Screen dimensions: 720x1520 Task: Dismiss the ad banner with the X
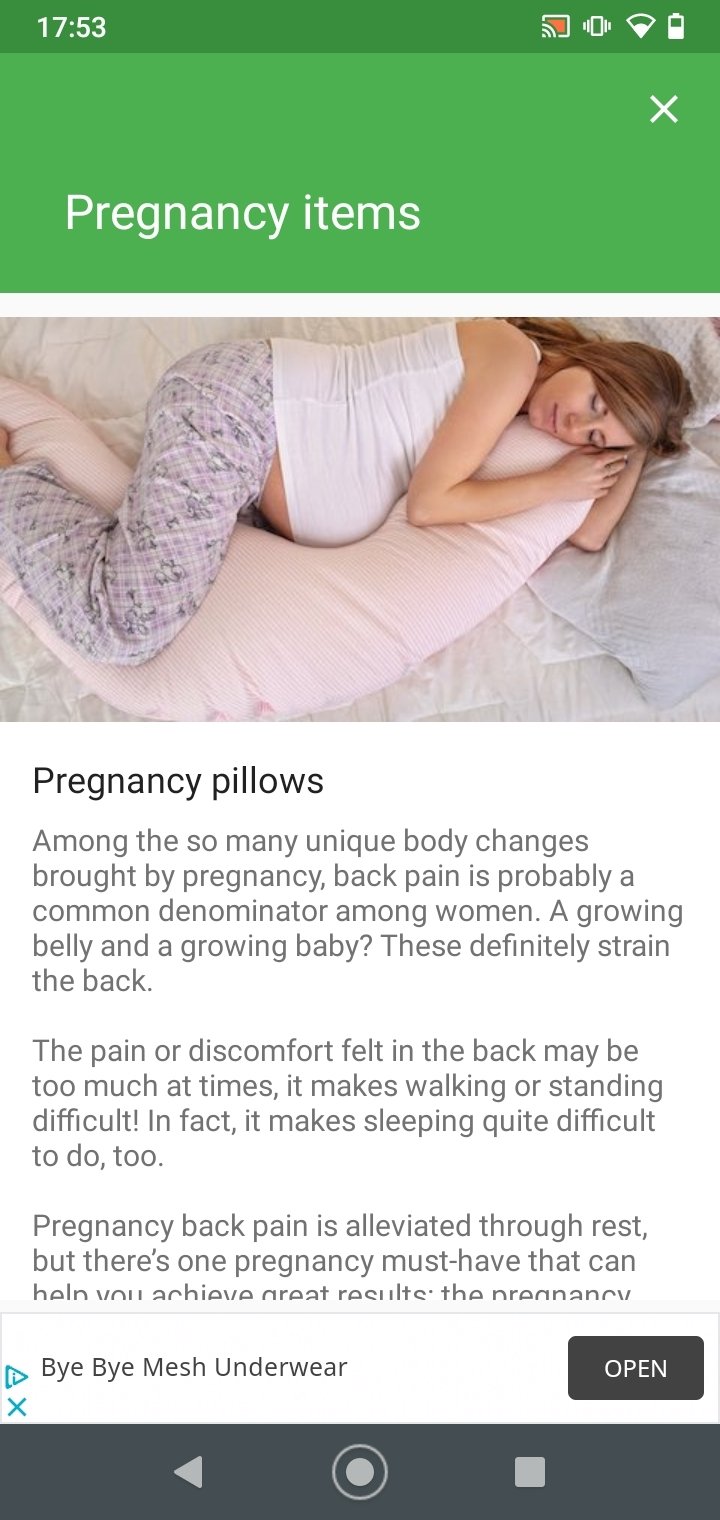(x=17, y=1406)
